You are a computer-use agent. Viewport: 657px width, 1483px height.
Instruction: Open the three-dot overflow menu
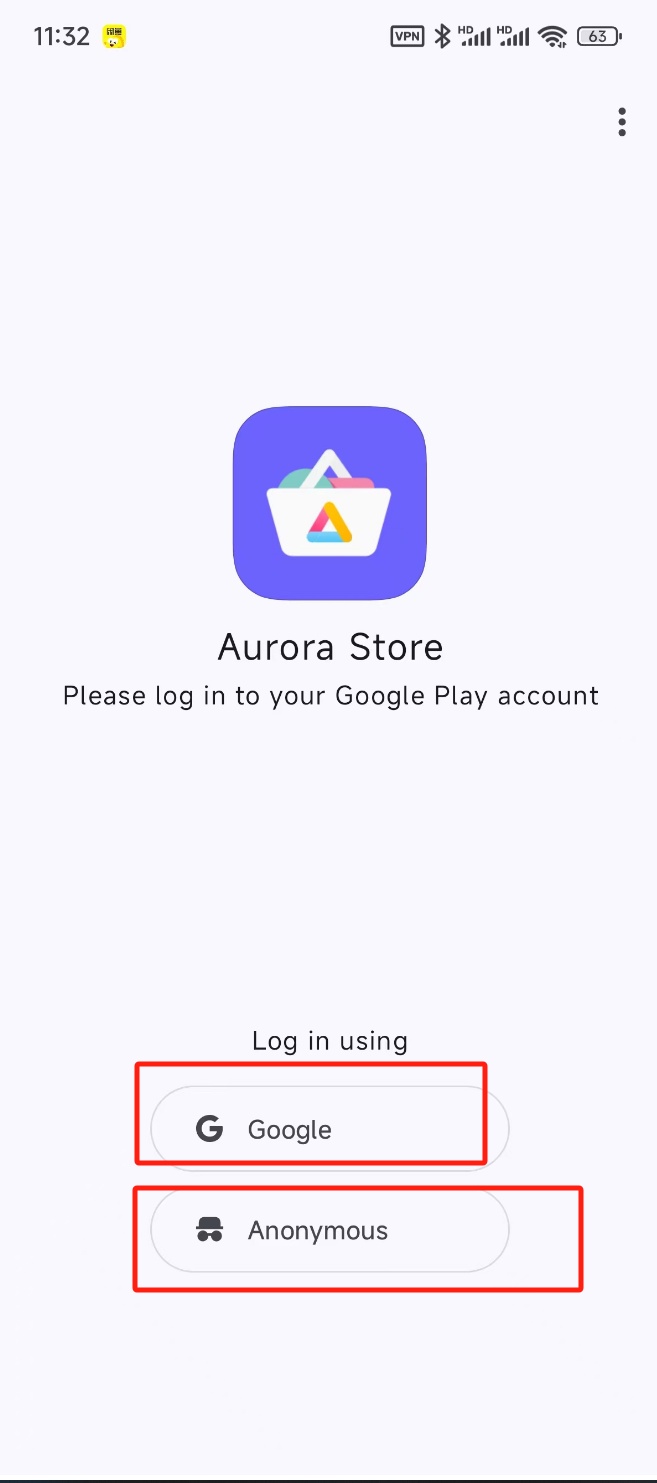click(622, 122)
